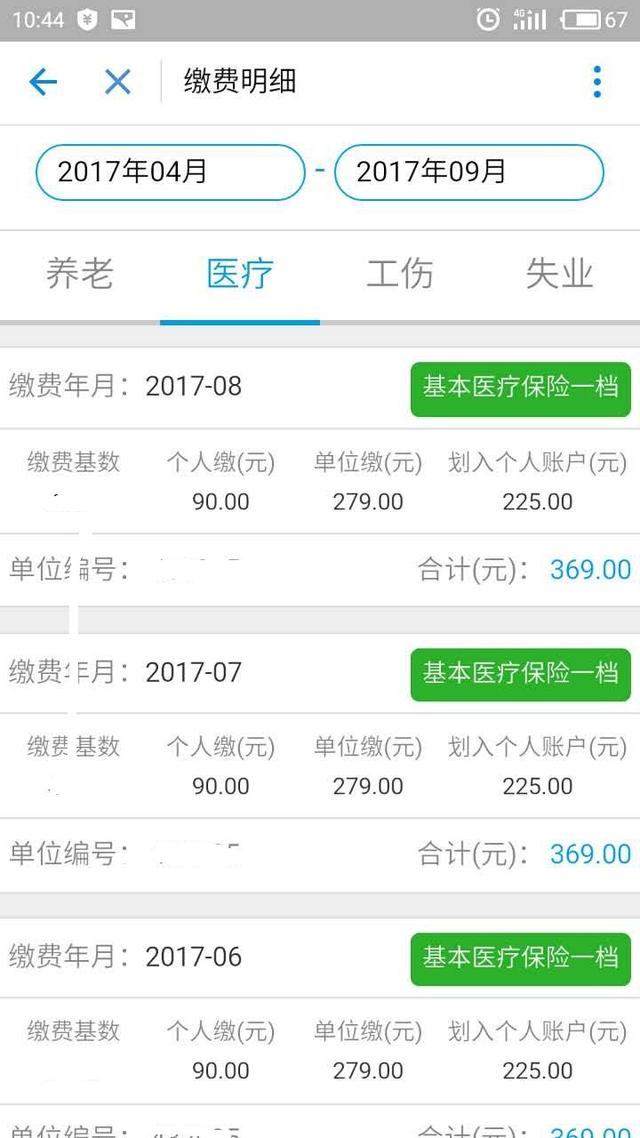Switch to the 工伤 tab
The height and width of the screenshot is (1138, 640).
click(400, 274)
